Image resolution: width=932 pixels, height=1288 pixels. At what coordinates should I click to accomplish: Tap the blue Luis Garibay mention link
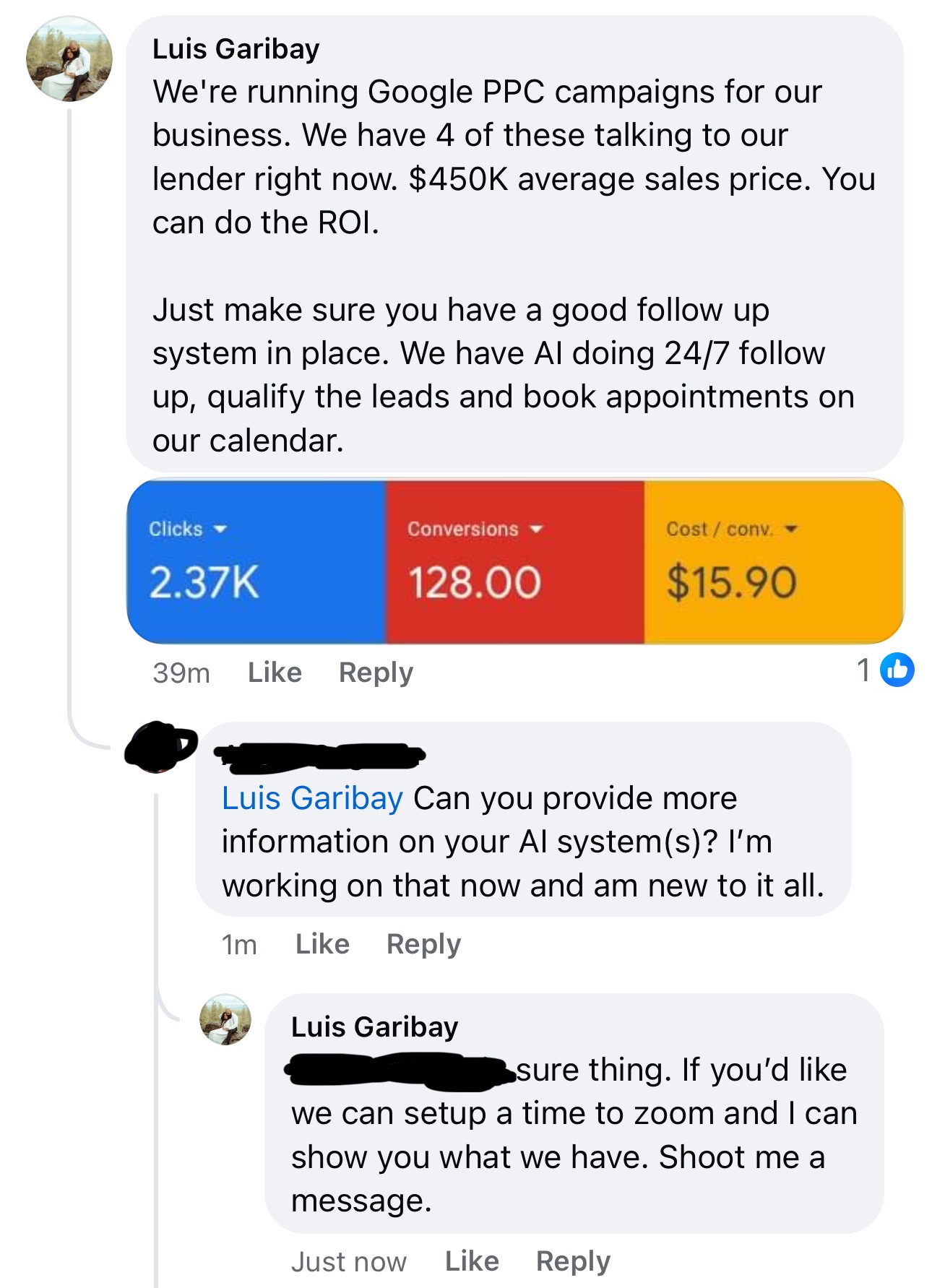pos(312,798)
